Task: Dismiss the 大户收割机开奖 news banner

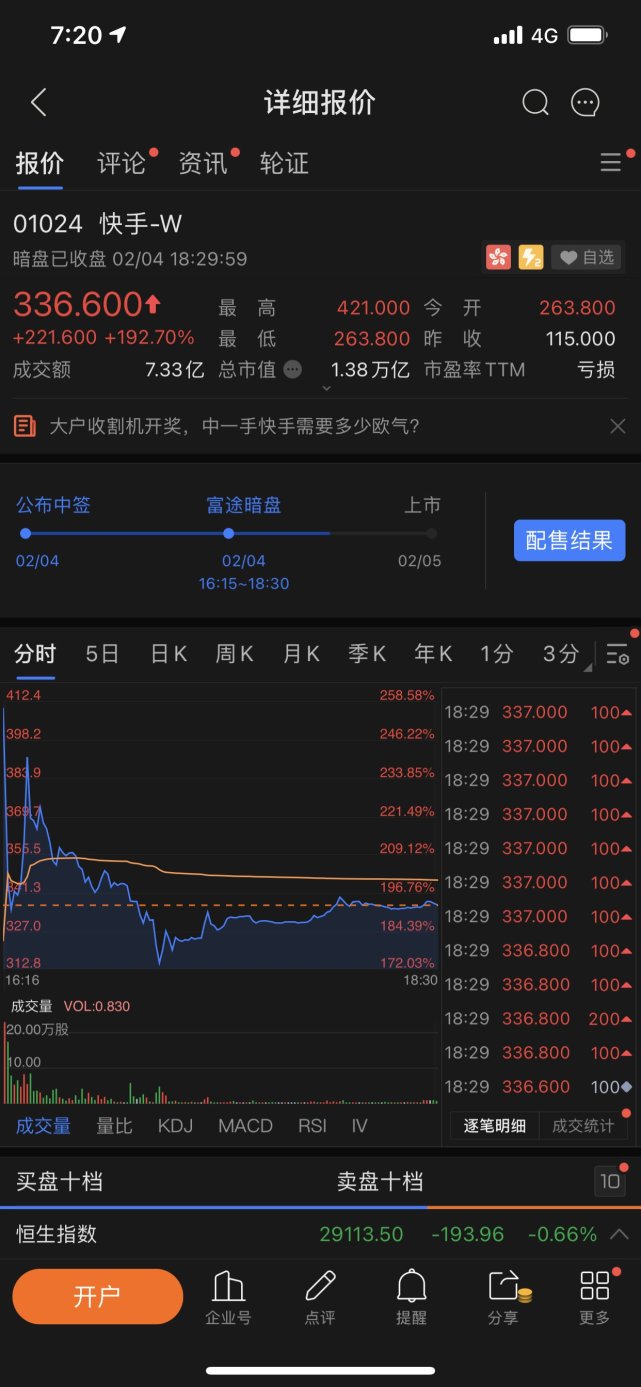Action: pyautogui.click(x=618, y=427)
